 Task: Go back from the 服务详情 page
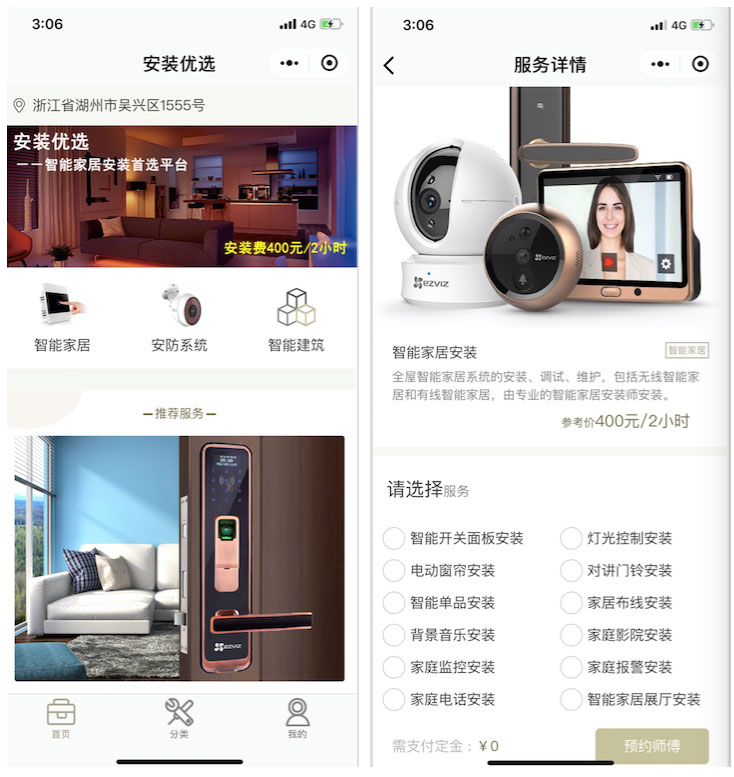click(x=390, y=65)
